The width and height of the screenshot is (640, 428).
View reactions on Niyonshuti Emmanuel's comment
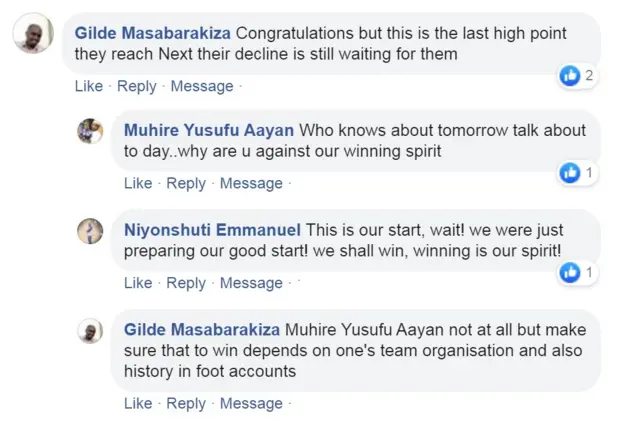point(577,272)
